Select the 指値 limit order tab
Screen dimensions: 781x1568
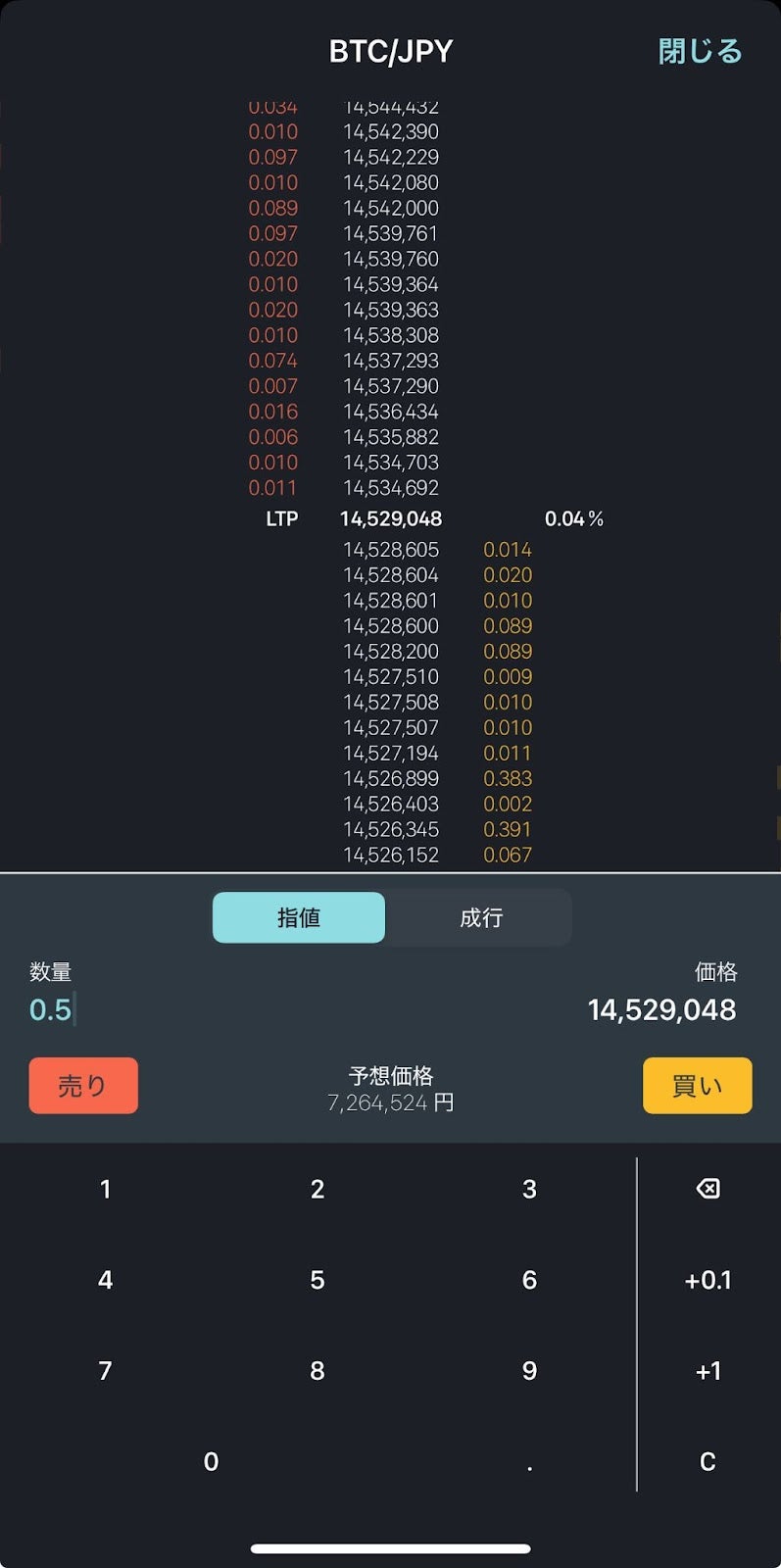coord(299,917)
